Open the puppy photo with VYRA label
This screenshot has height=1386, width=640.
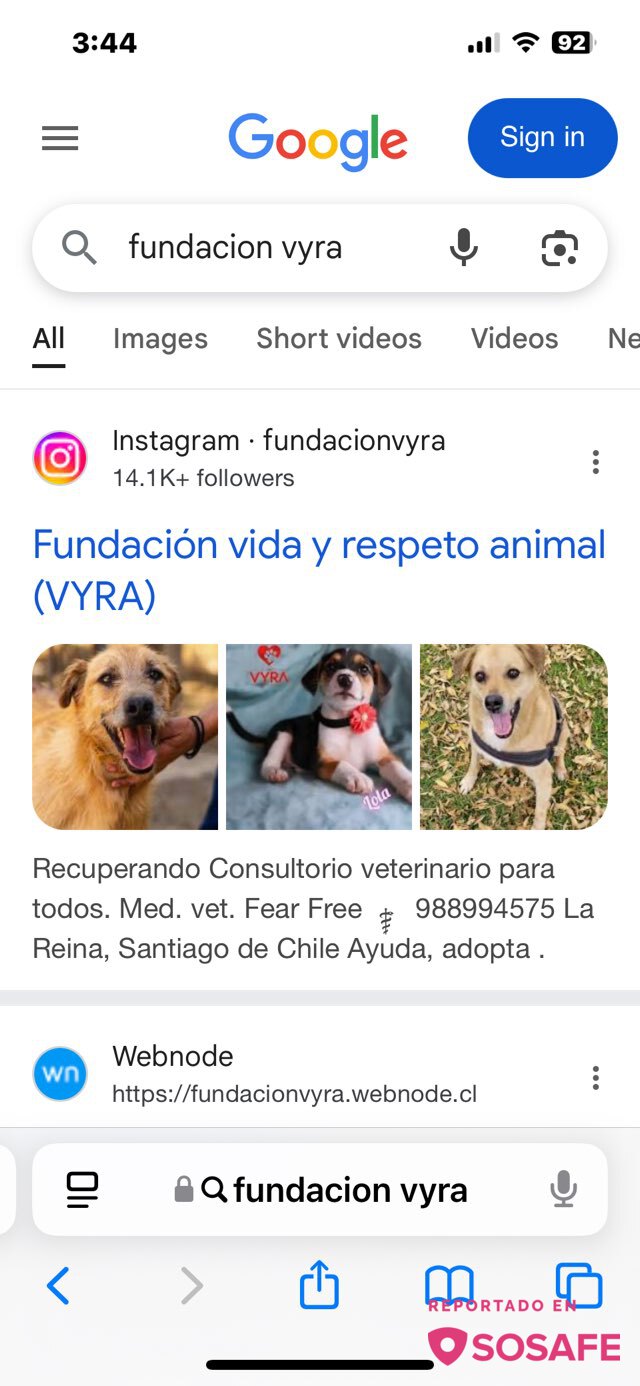pos(318,737)
